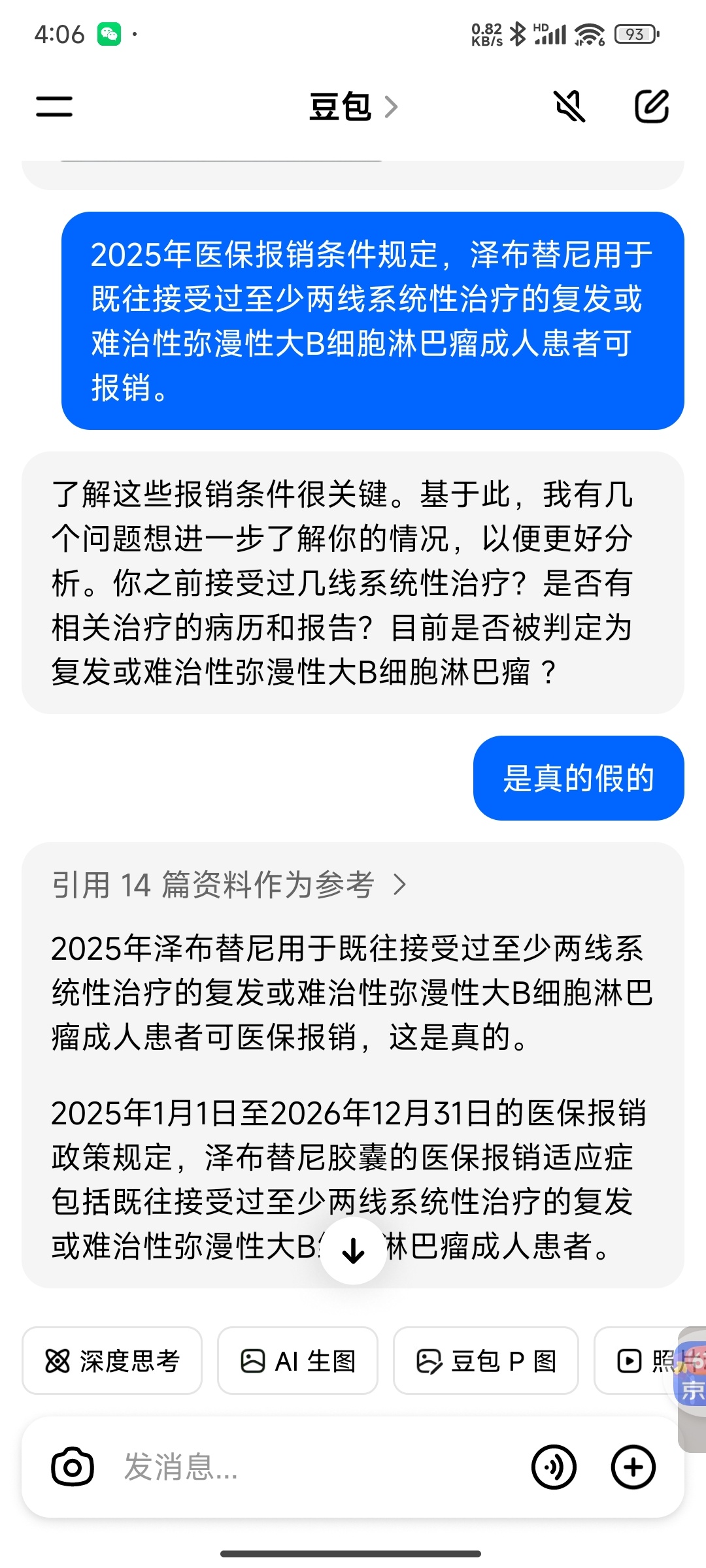Focus the 发消息 message field
706x1568 pixels.
[314, 1467]
